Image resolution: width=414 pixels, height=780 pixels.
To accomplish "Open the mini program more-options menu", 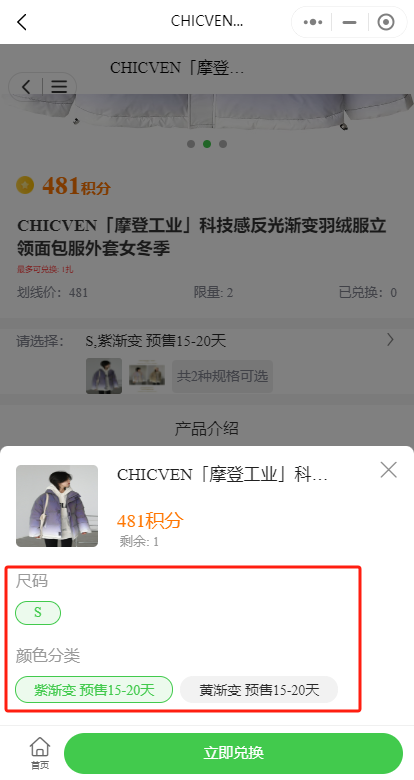I will pyautogui.click(x=312, y=22).
